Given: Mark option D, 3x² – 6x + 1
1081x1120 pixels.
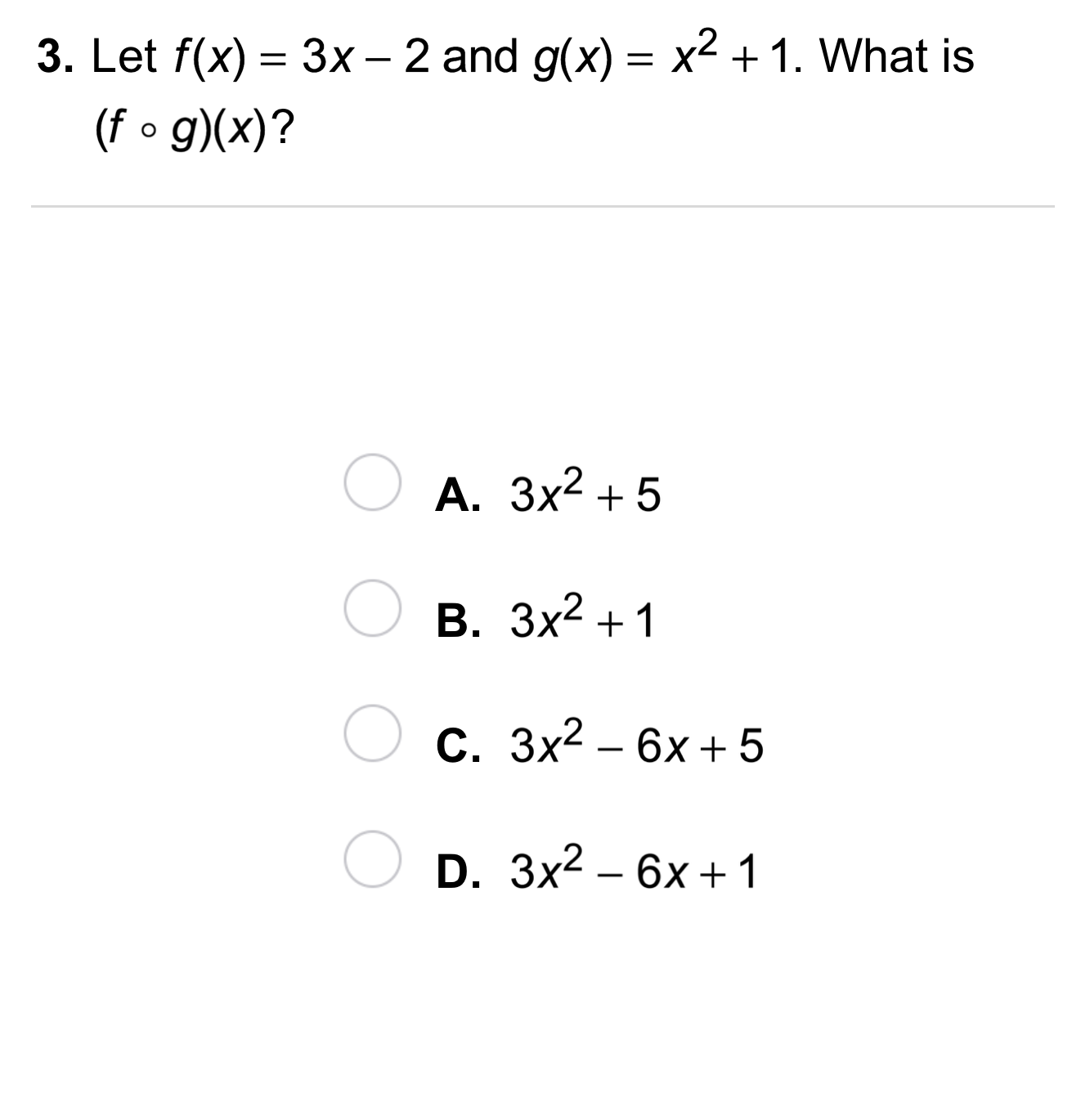Looking at the screenshot, I should 372,859.
